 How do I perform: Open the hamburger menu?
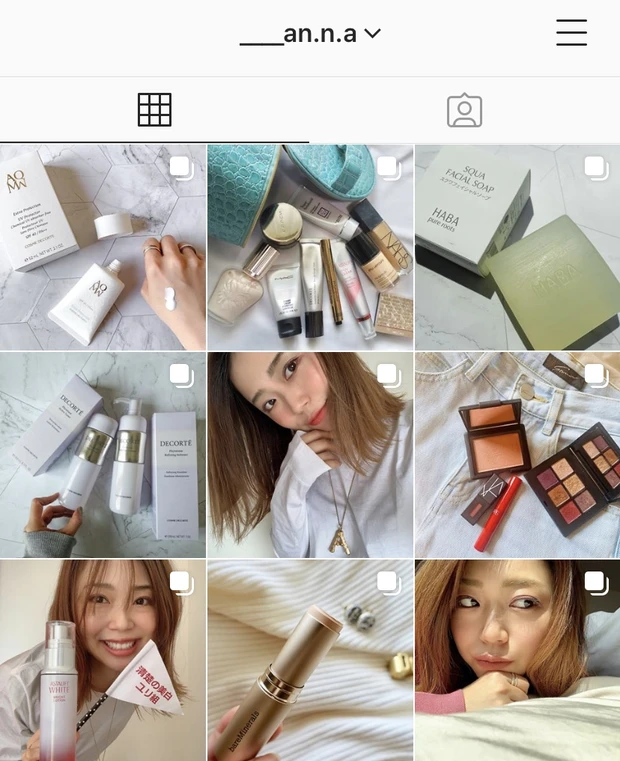(x=571, y=33)
